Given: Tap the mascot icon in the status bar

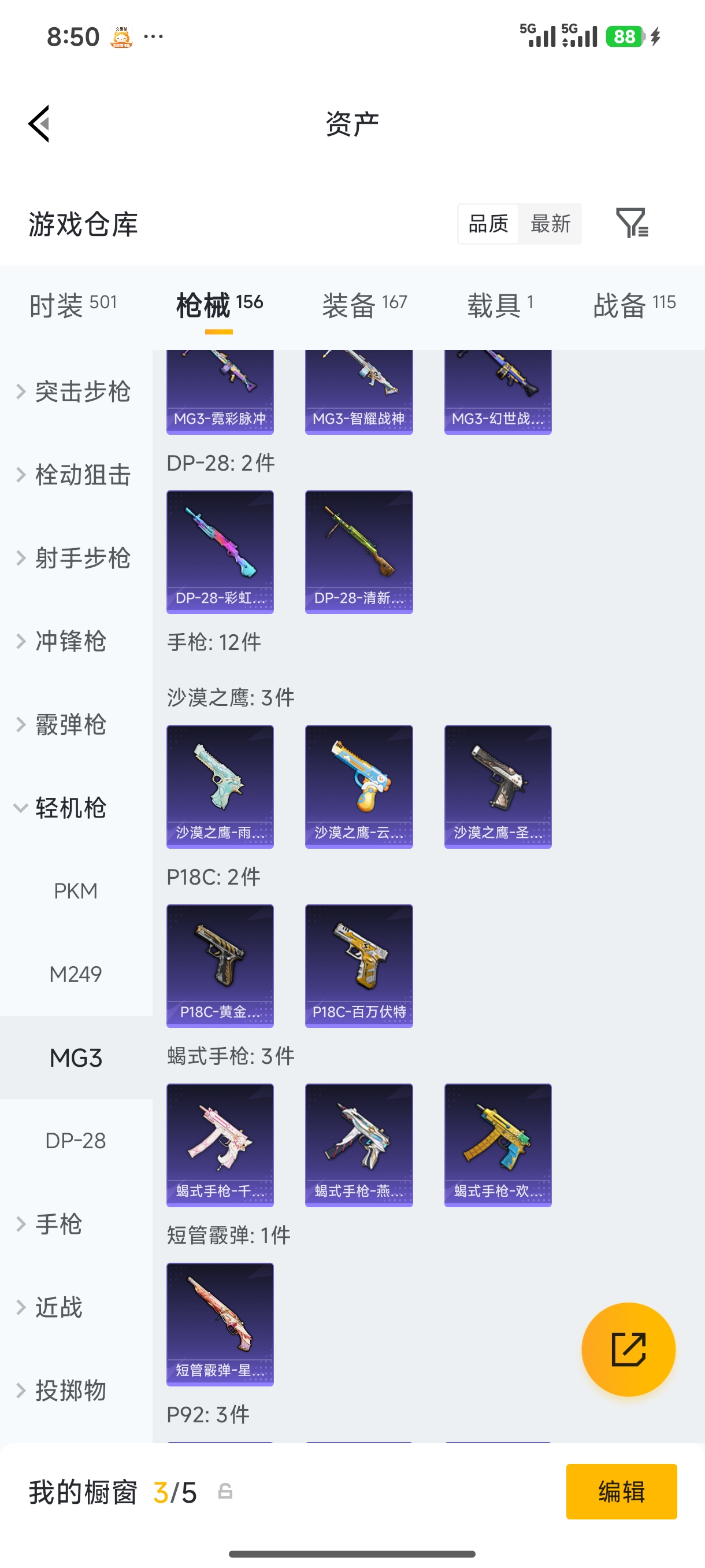Looking at the screenshot, I should coord(119,36).
